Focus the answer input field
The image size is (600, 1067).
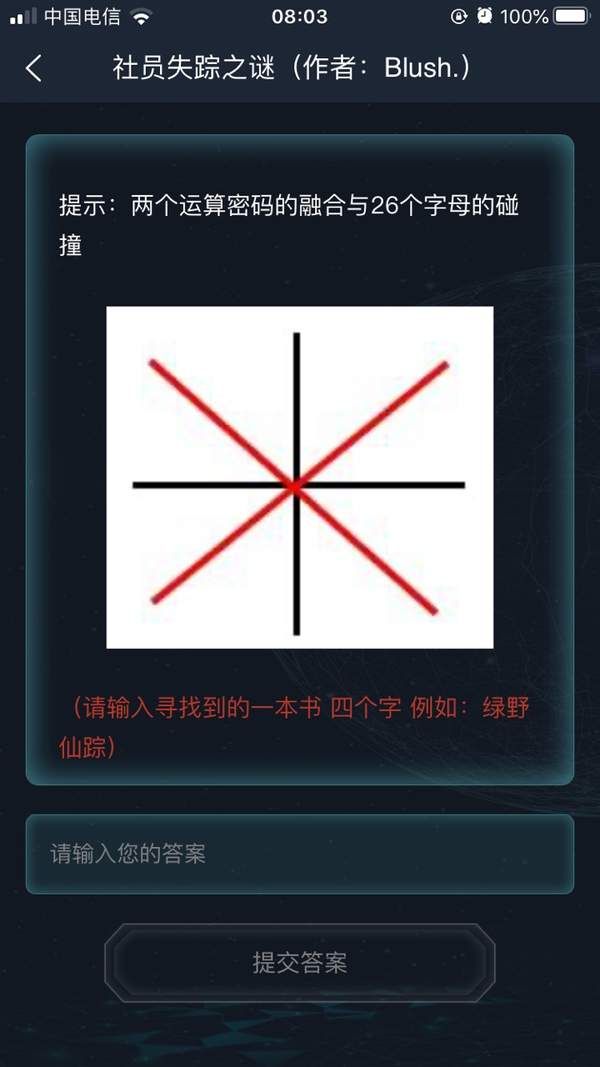click(x=300, y=853)
